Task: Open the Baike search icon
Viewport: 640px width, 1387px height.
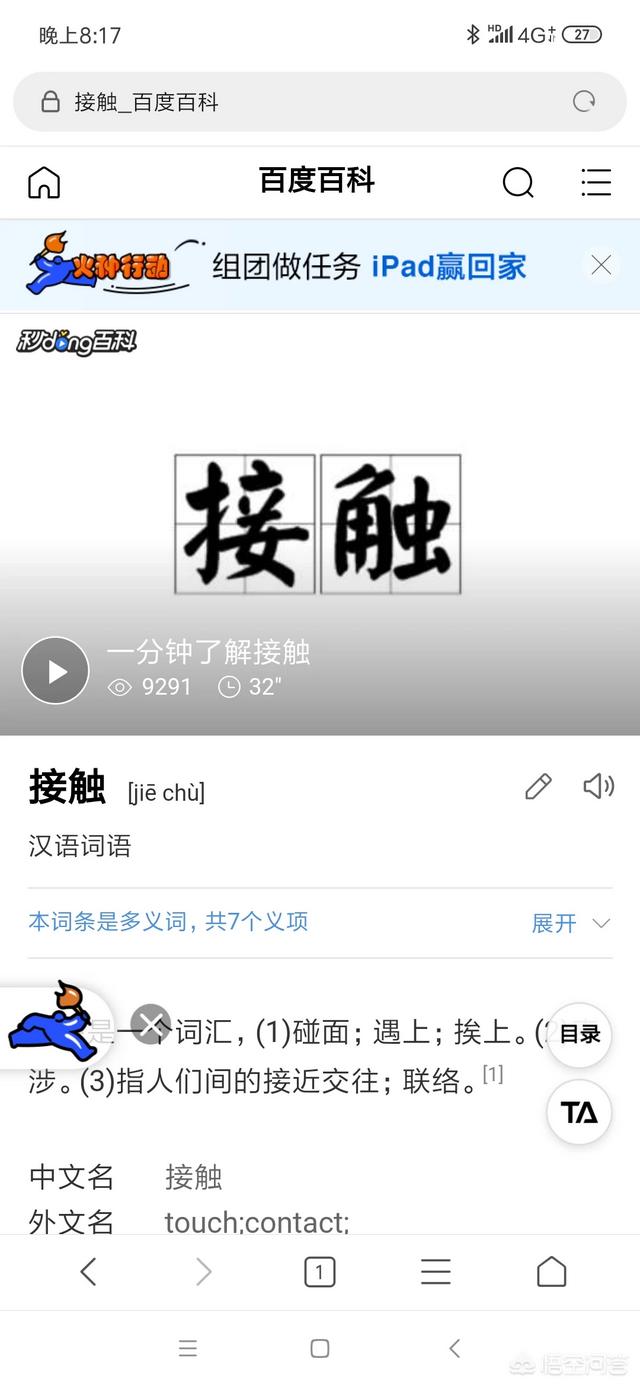Action: 517,182
